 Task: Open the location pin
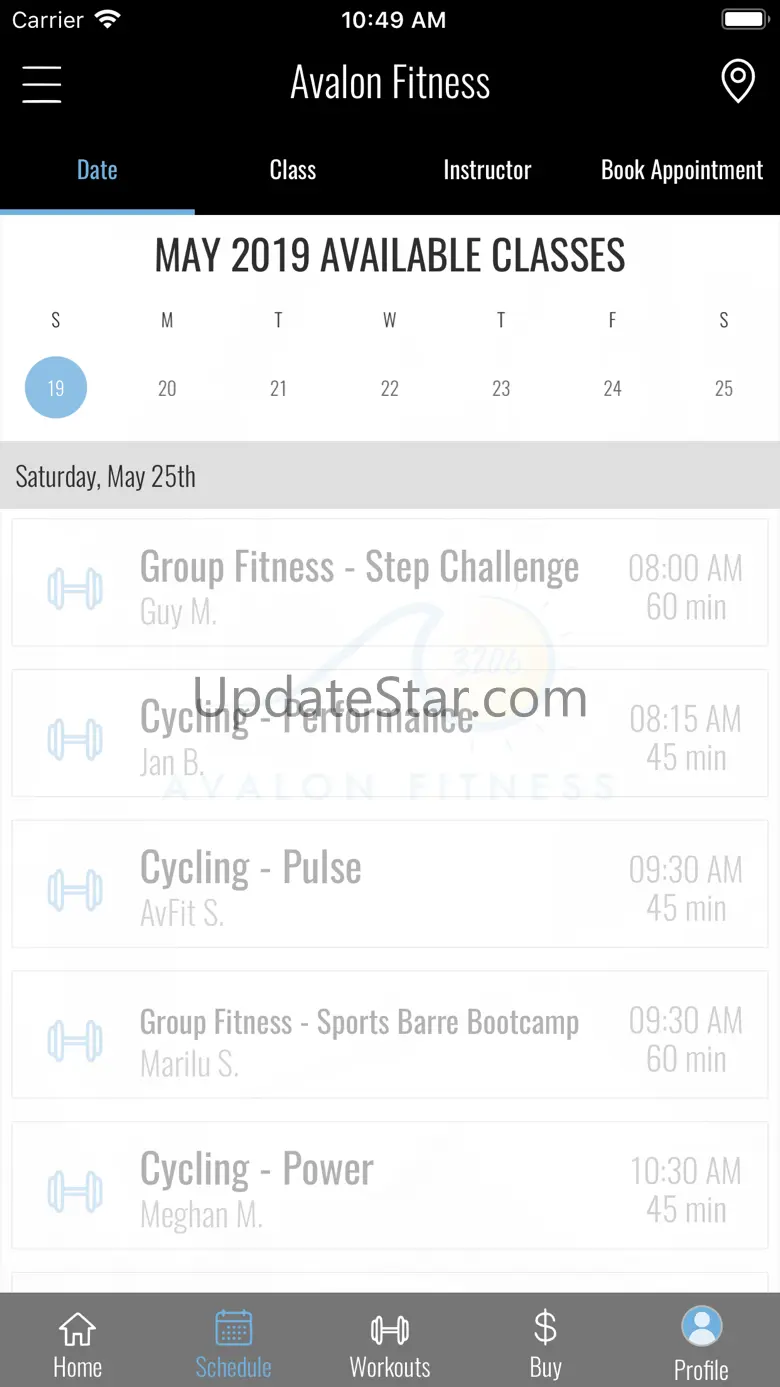pyautogui.click(x=738, y=82)
